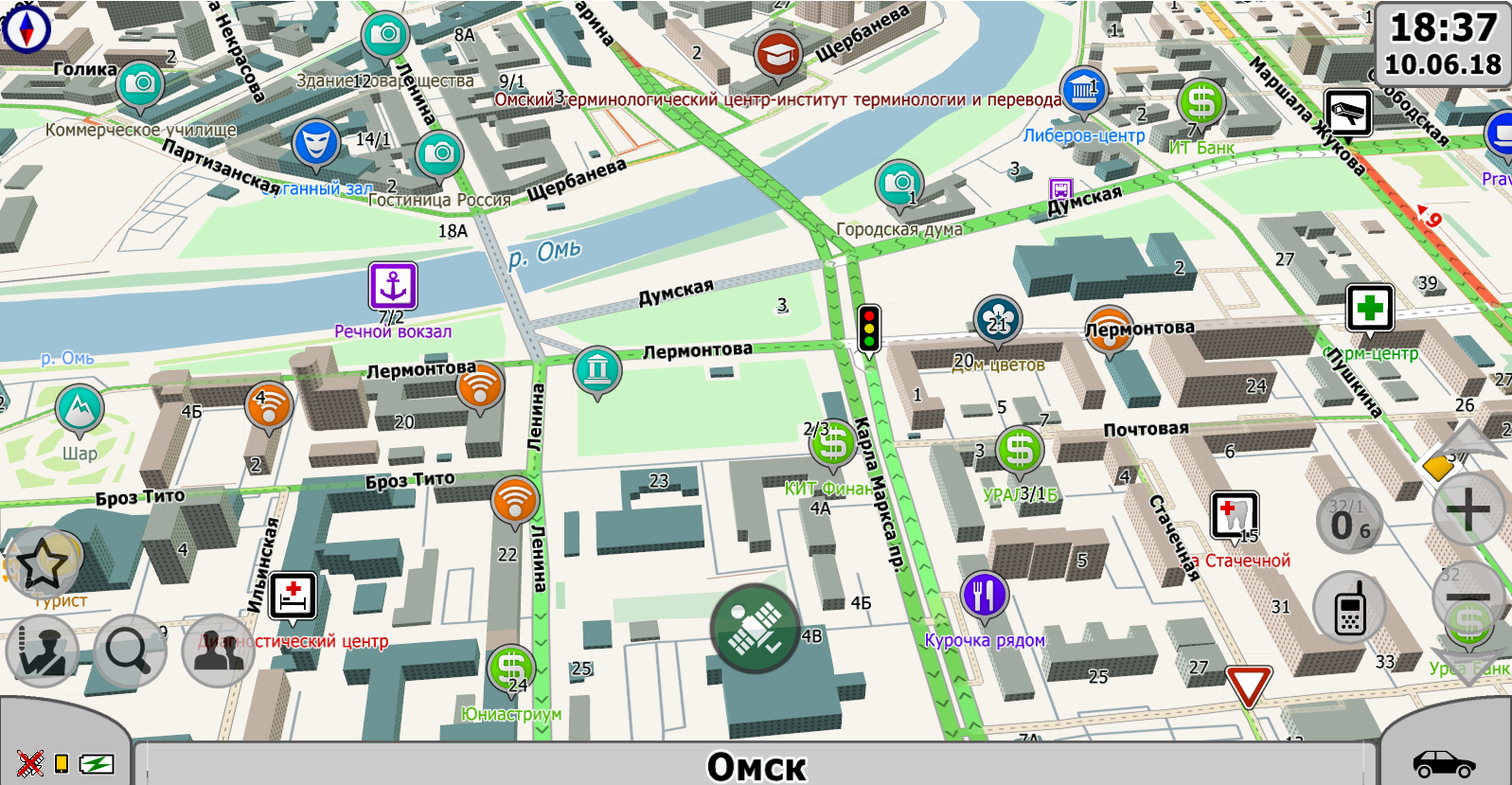Screen dimensions: 1512x785
Task: Zoom in with the plus button
Action: (1468, 510)
